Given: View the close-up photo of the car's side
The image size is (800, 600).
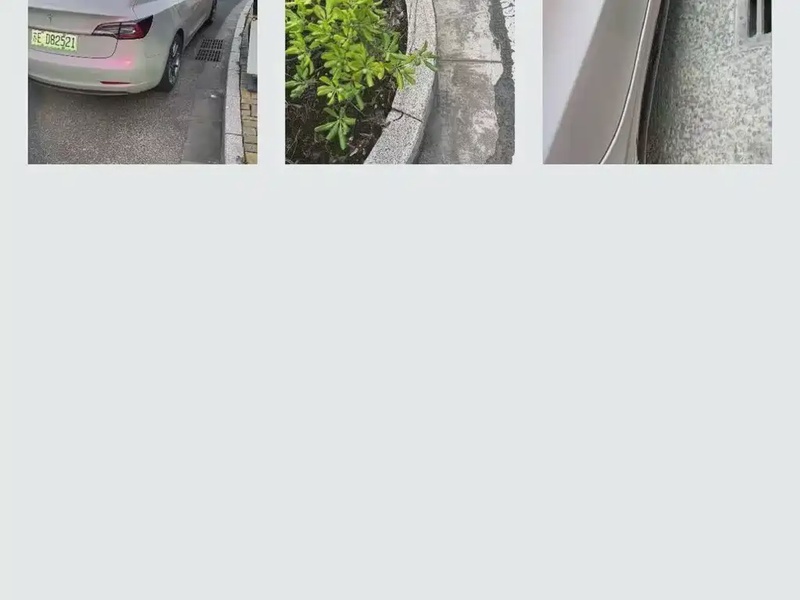Looking at the screenshot, I should [x=657, y=81].
